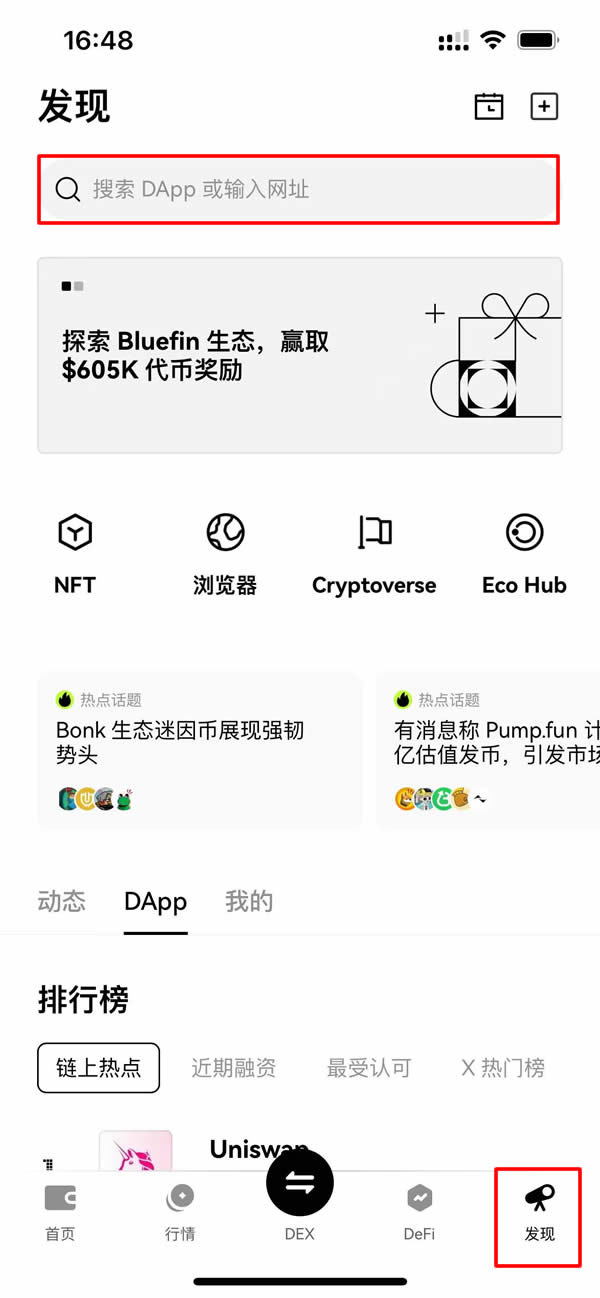Open the NFT section
The width and height of the screenshot is (600, 1298).
click(75, 554)
